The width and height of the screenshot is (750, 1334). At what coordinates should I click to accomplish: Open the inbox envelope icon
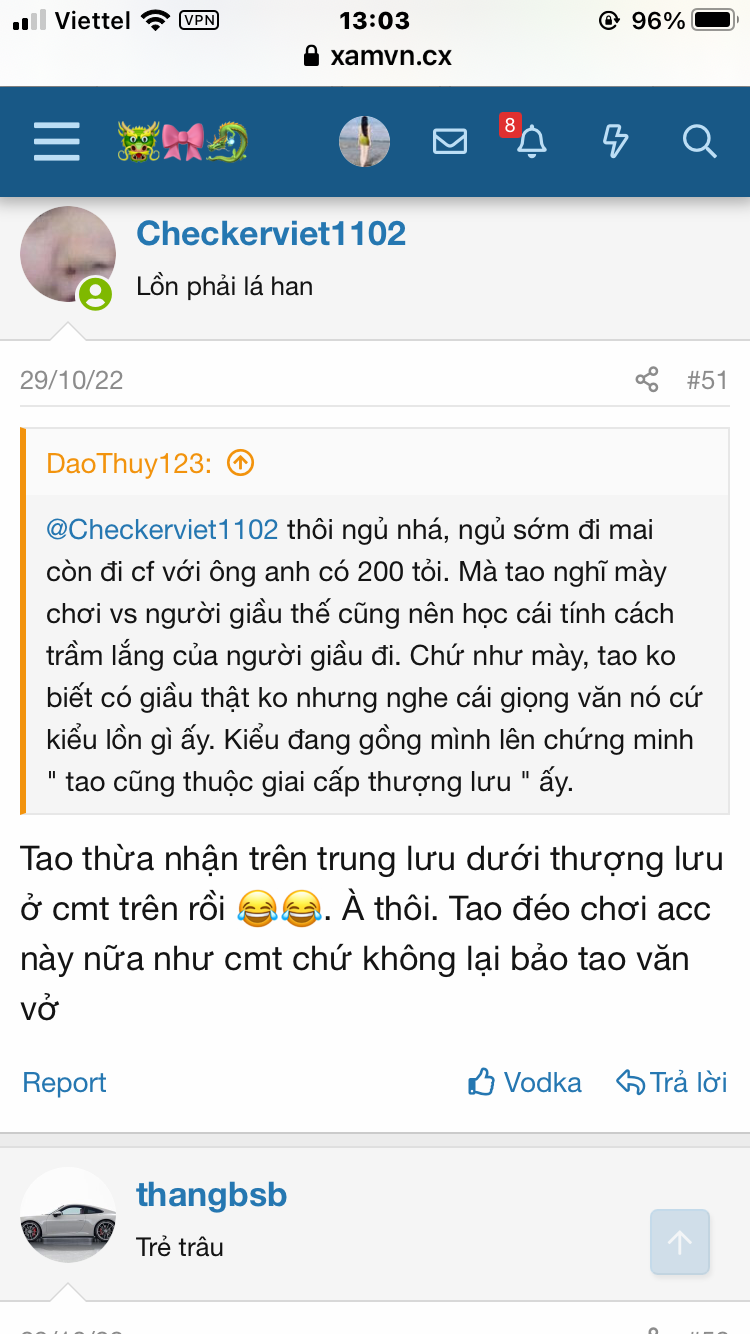(x=450, y=142)
